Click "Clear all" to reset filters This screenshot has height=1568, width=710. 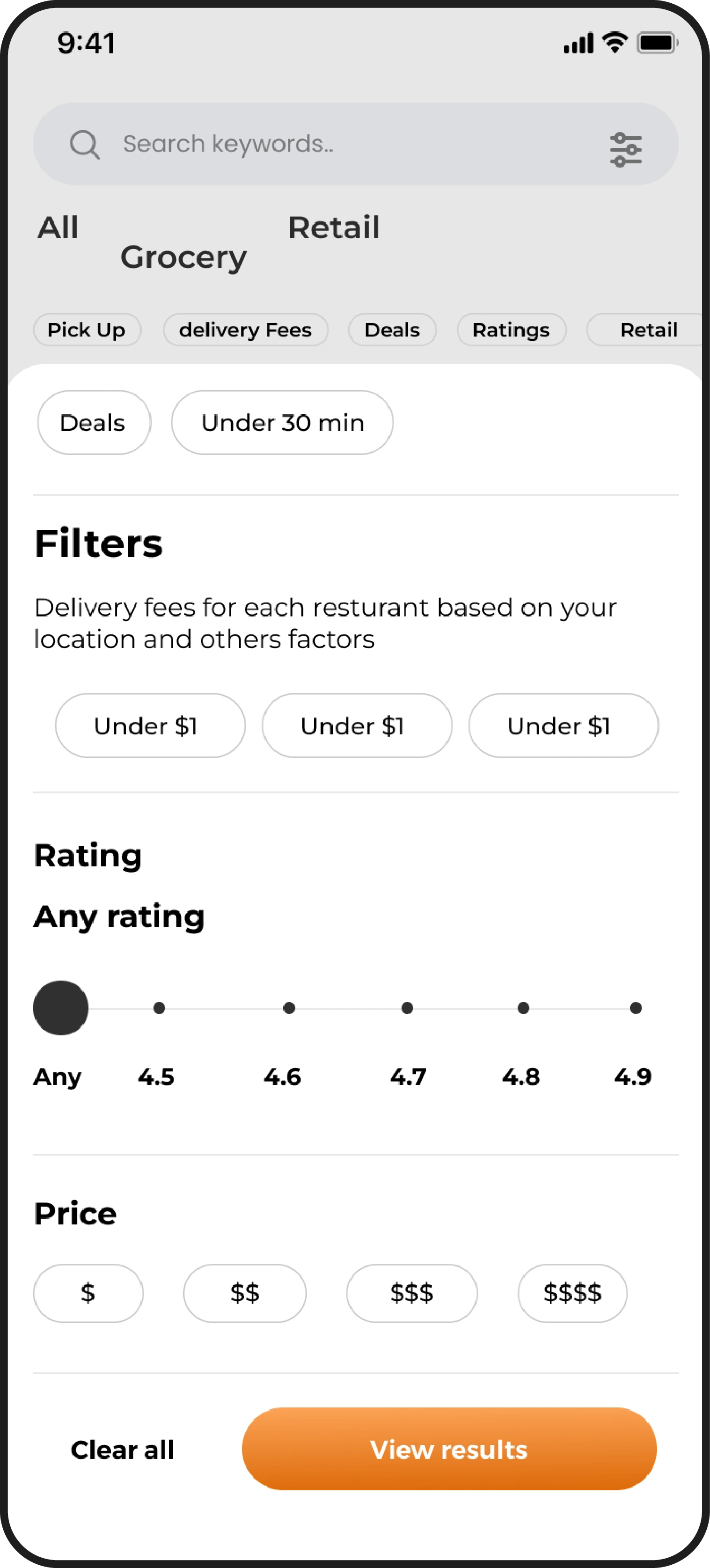122,1450
